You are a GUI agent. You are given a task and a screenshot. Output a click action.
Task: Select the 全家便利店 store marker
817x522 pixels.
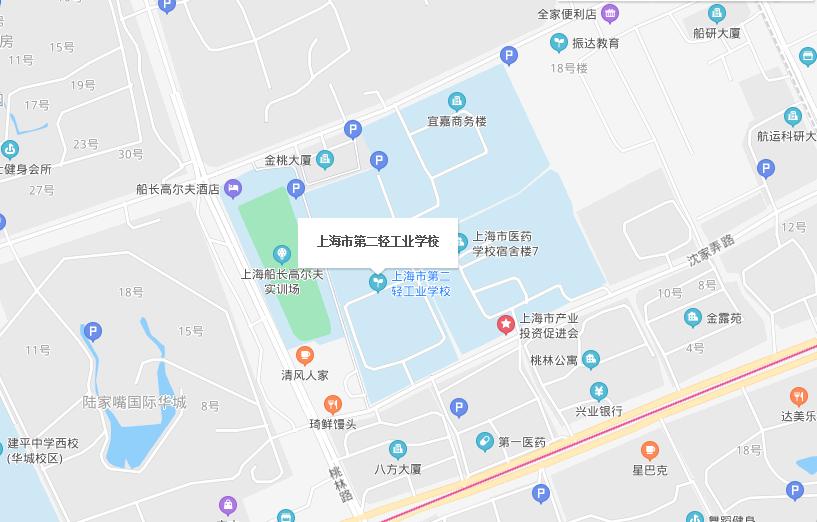click(610, 13)
